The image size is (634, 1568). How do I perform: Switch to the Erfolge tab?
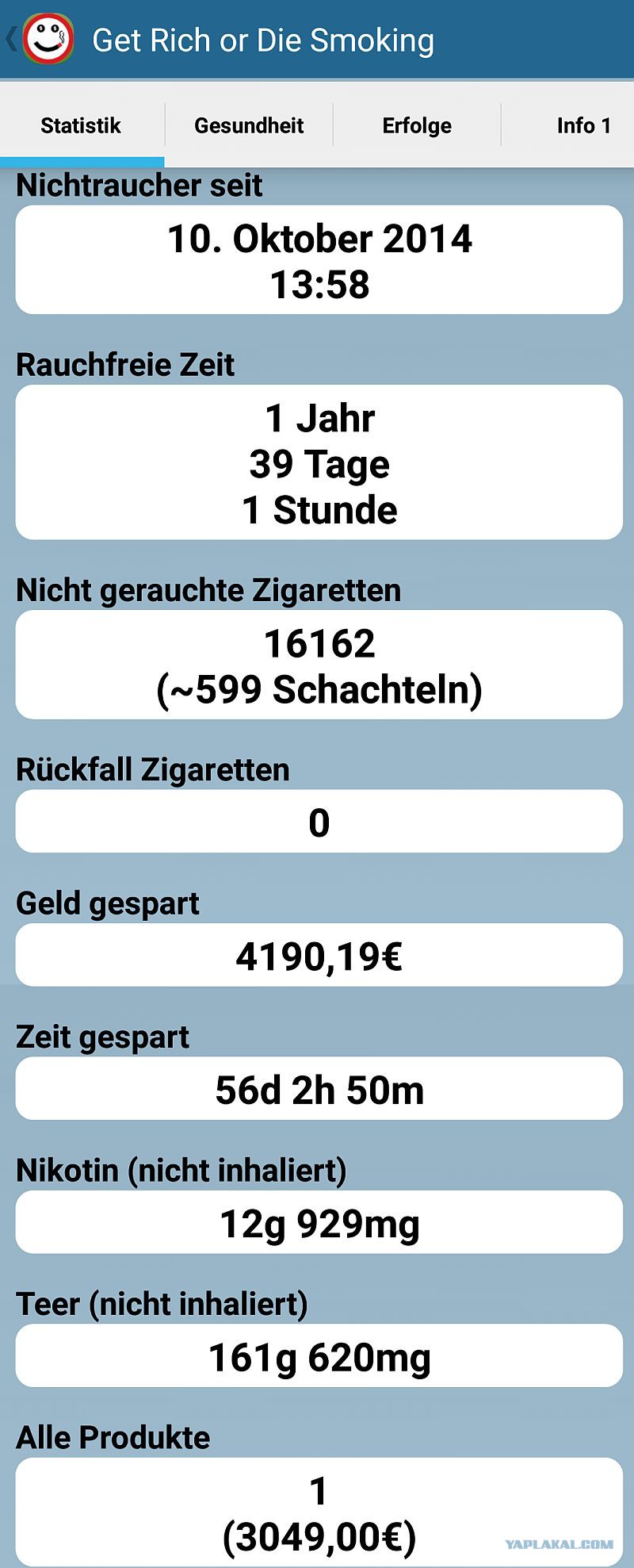[417, 125]
